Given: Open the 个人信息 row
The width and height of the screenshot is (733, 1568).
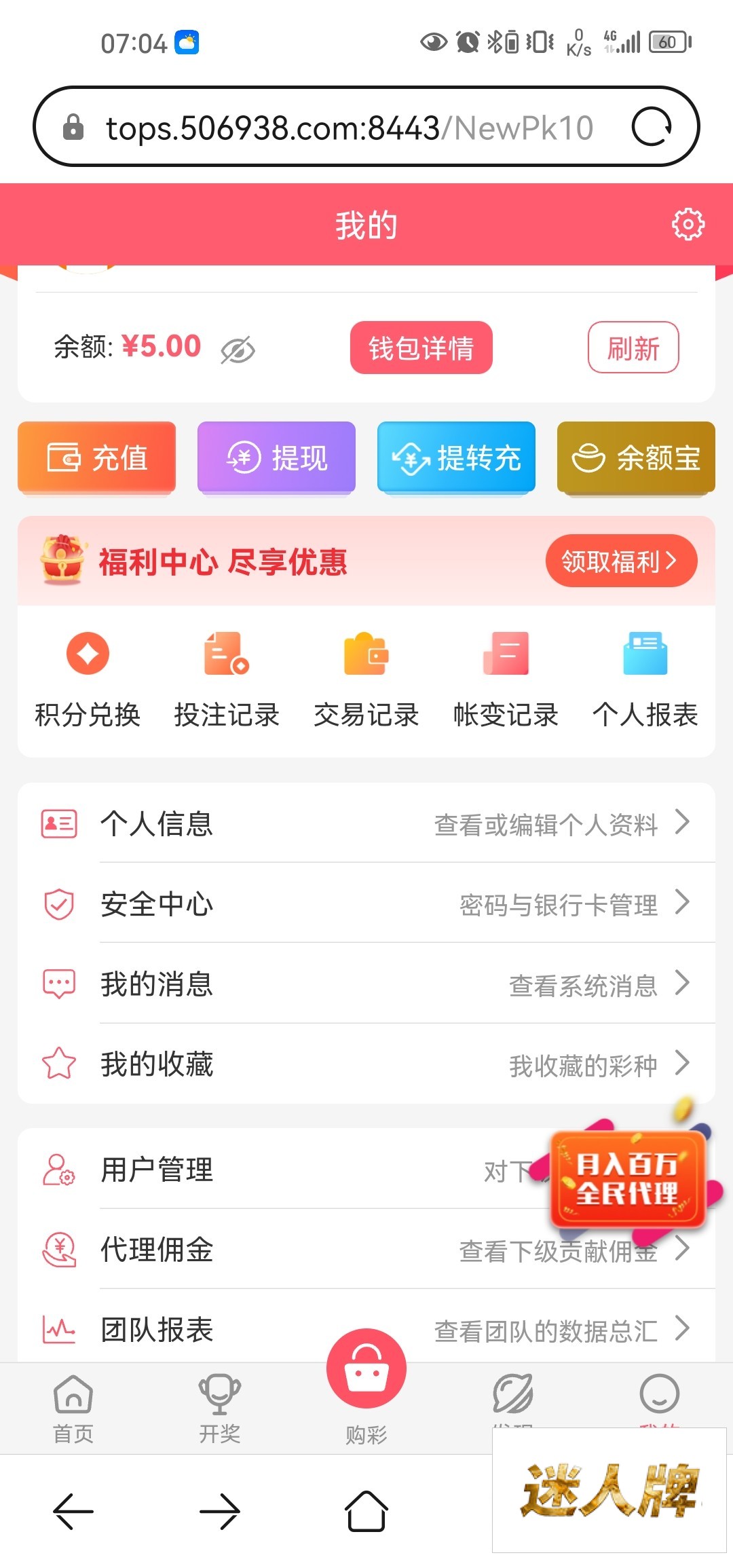Looking at the screenshot, I should click(366, 823).
